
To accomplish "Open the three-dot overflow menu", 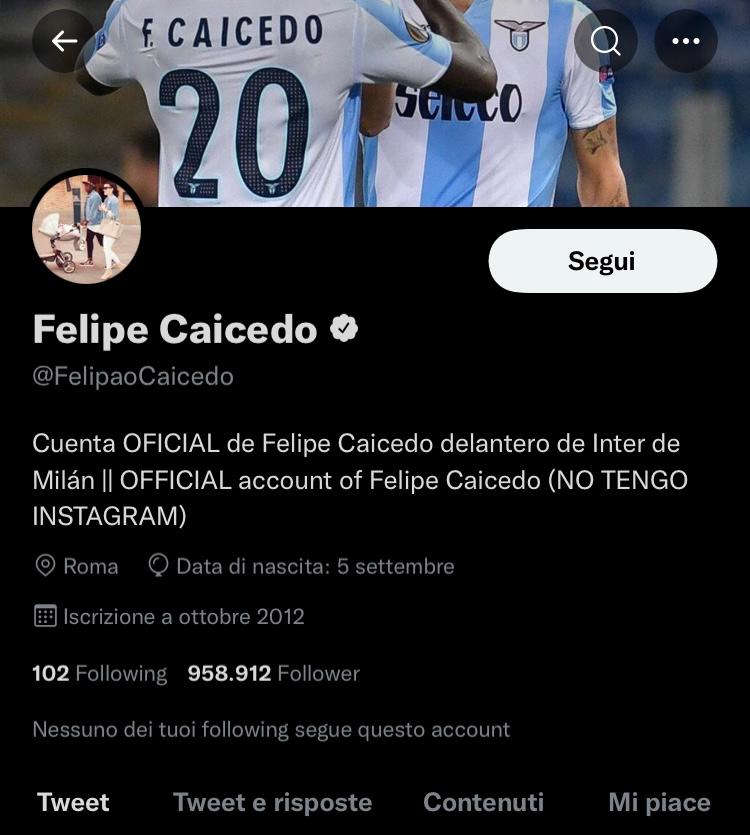I will pyautogui.click(x=686, y=41).
